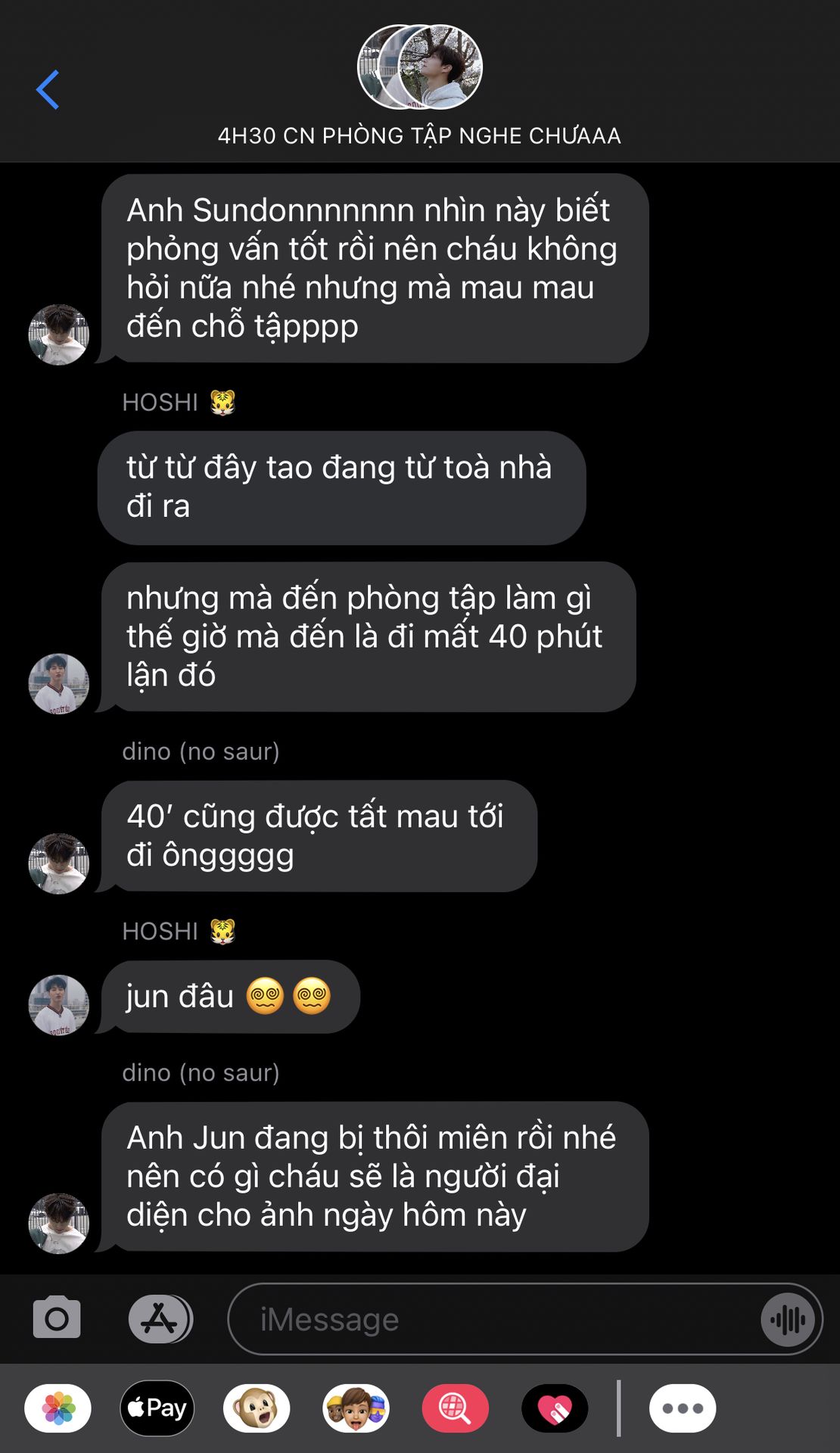This screenshot has height=1453, width=840.
Task: Open the Photos iMessage app
Action: pos(58,1408)
